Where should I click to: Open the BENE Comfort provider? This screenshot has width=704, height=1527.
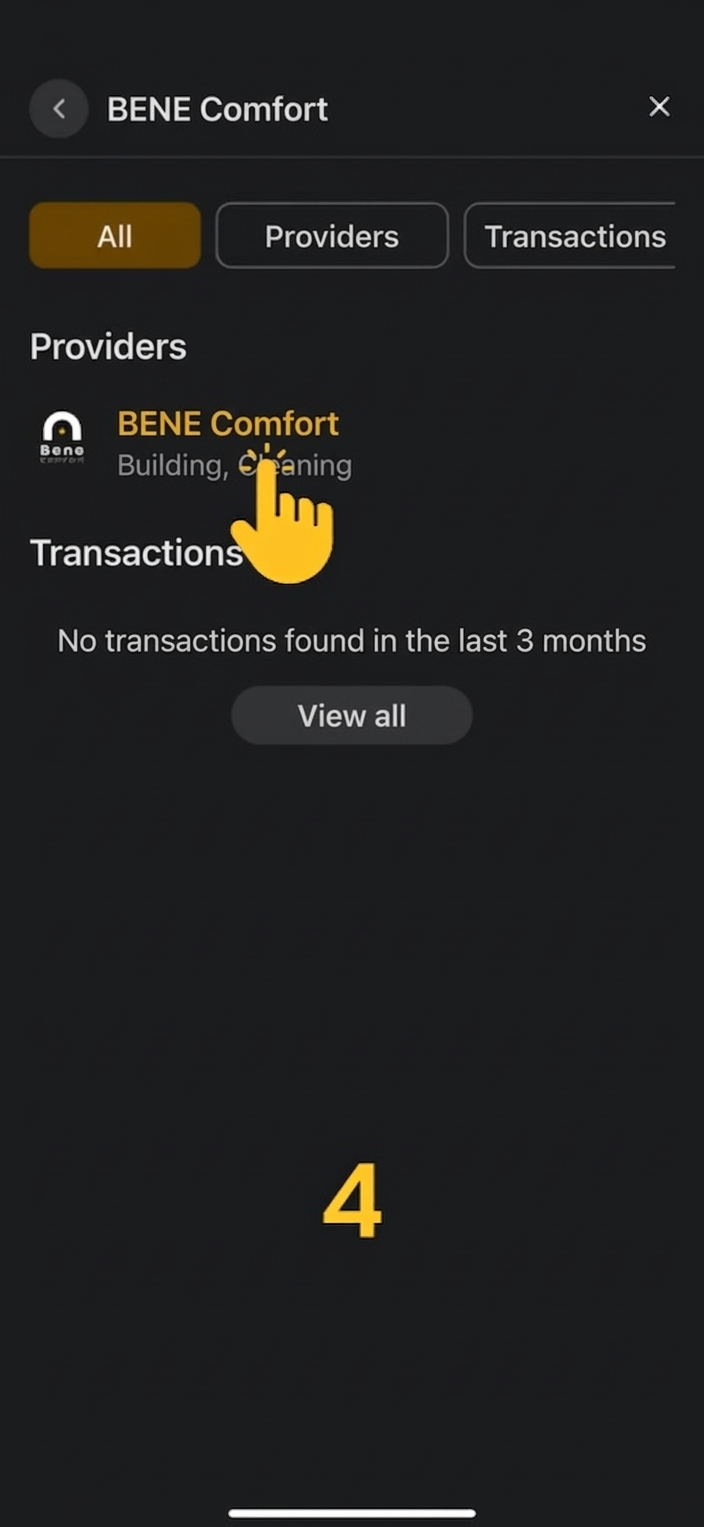click(227, 424)
